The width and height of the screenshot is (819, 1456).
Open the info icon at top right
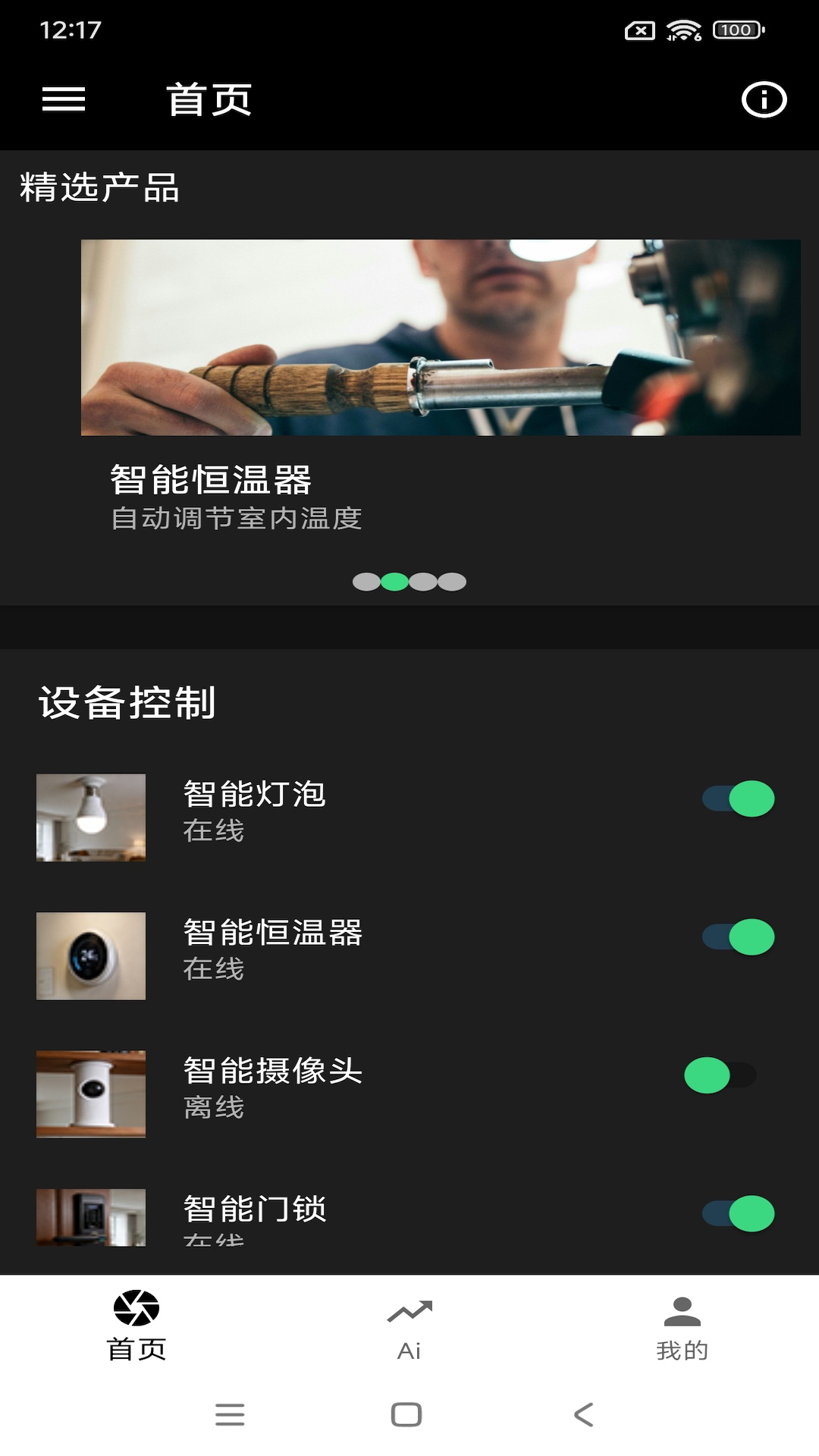tap(764, 99)
